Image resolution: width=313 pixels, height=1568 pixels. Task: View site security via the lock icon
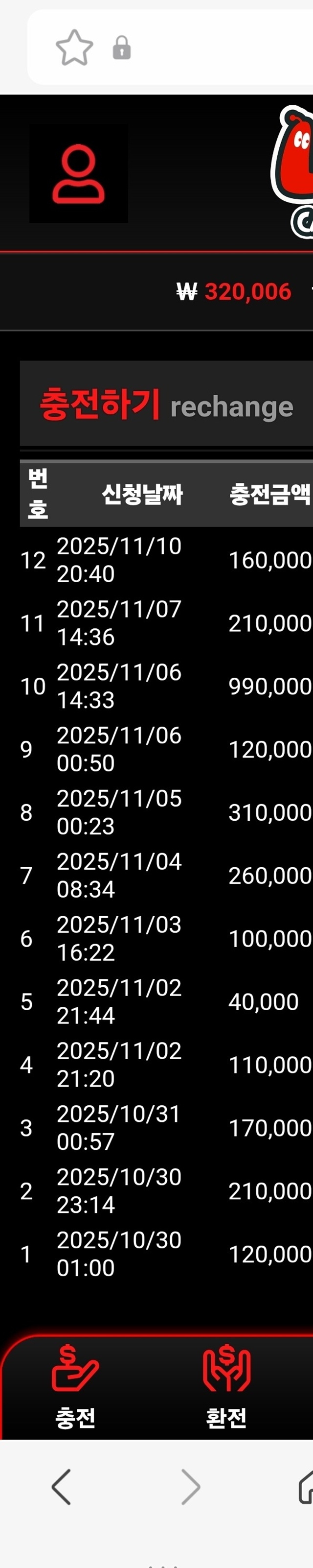click(122, 48)
